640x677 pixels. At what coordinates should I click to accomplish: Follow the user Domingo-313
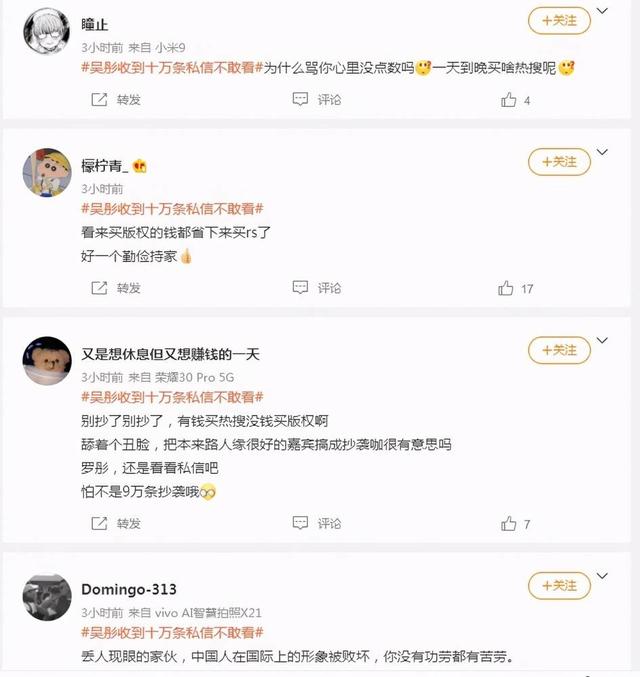pos(559,585)
